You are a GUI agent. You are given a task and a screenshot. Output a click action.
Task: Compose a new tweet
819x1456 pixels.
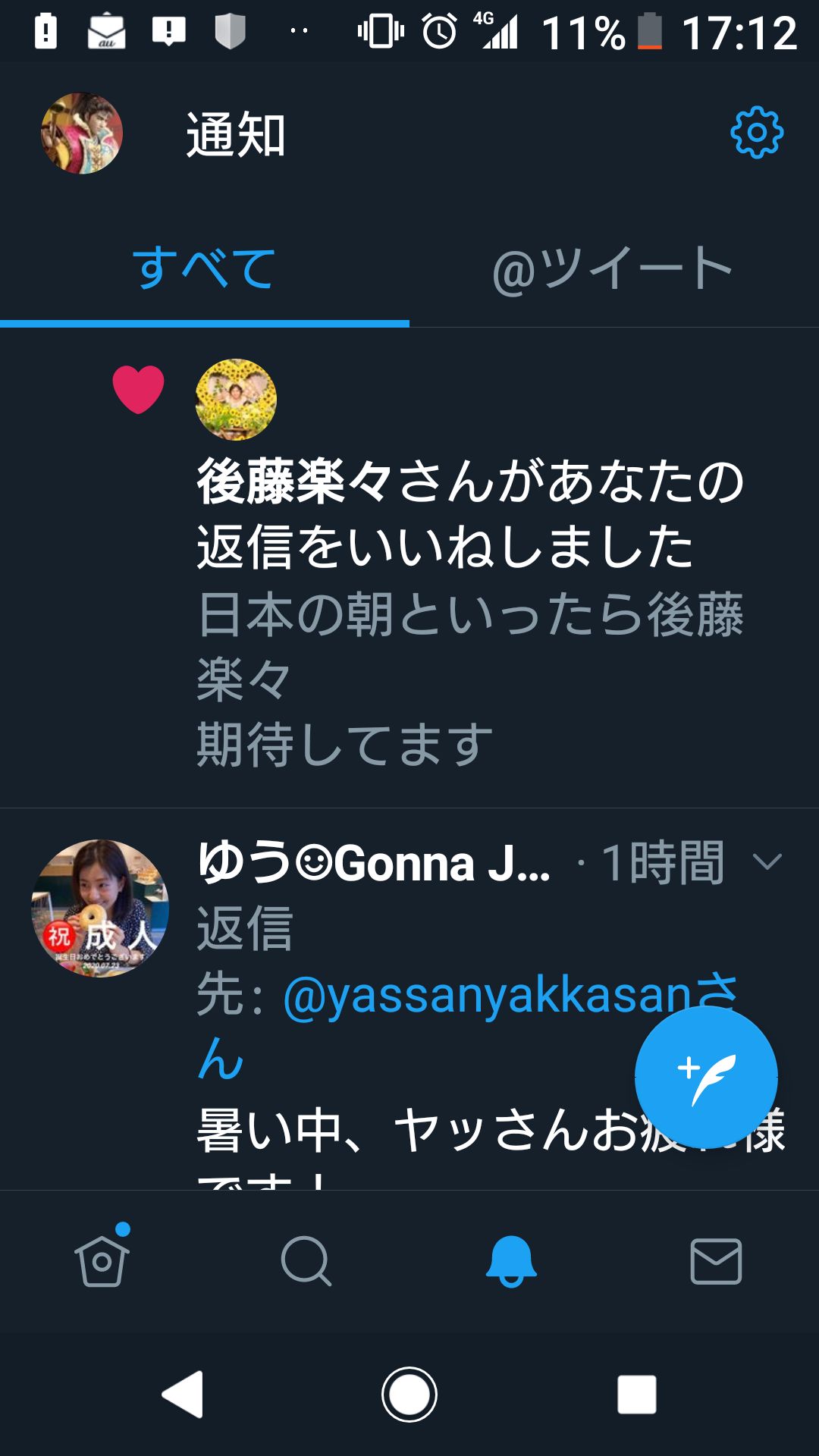tap(706, 1078)
